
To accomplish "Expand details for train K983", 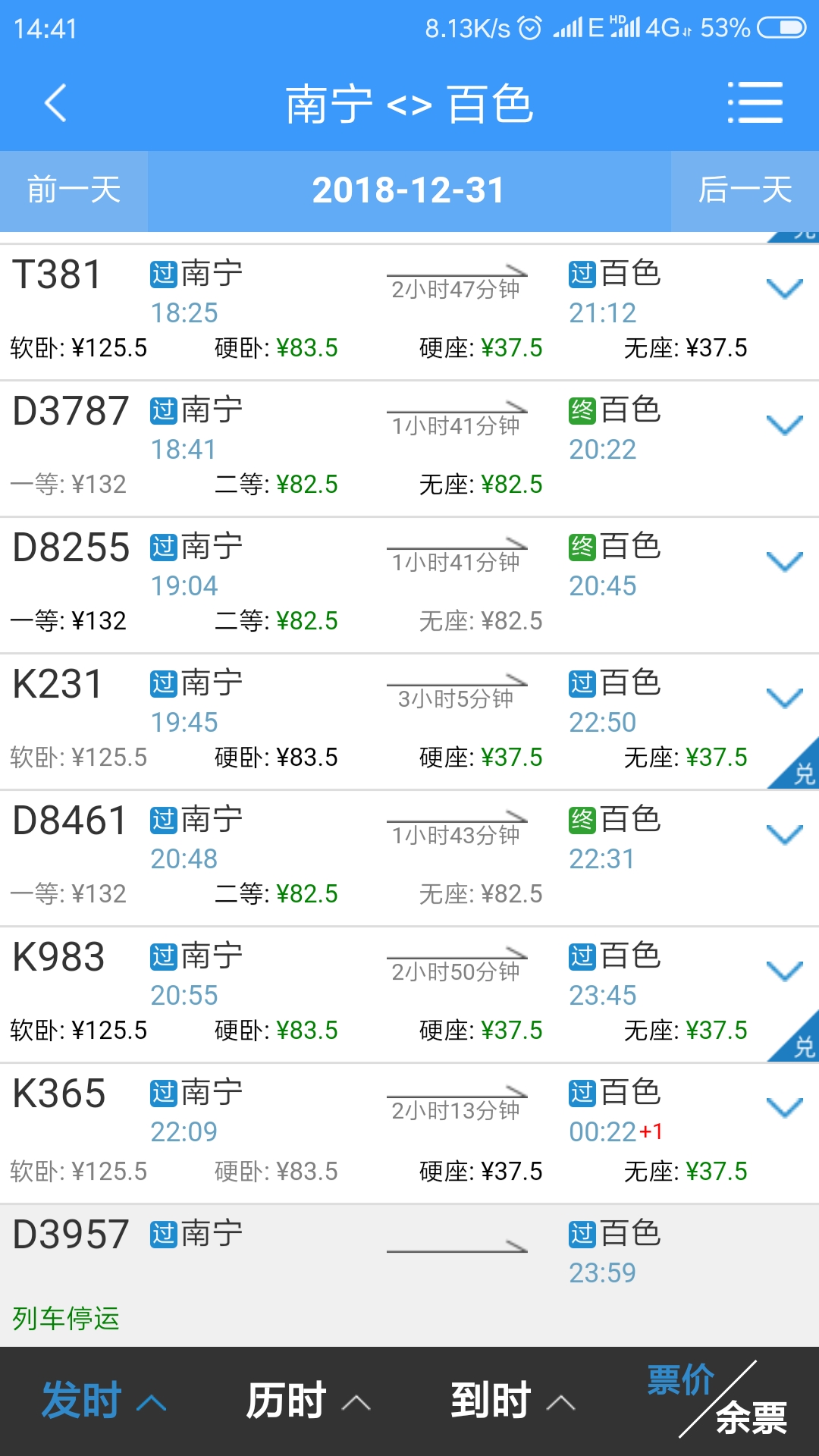I will point(784,971).
